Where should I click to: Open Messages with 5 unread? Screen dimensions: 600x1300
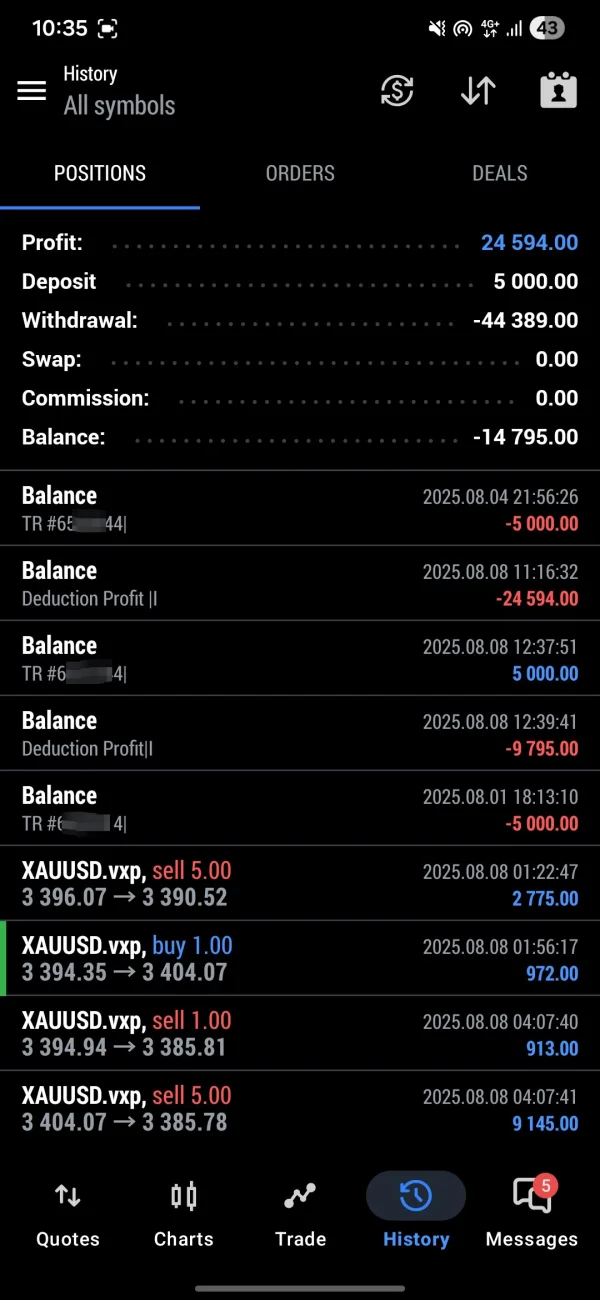[531, 1213]
